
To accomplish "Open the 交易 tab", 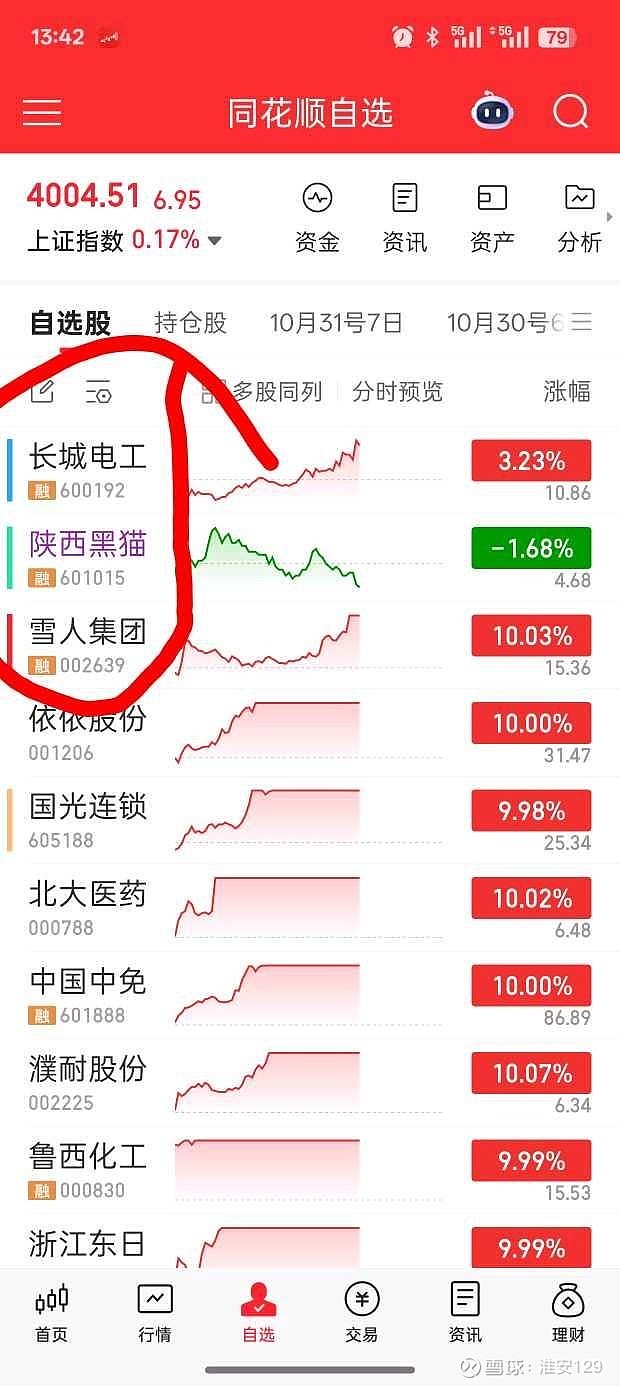I will pyautogui.click(x=362, y=1313).
